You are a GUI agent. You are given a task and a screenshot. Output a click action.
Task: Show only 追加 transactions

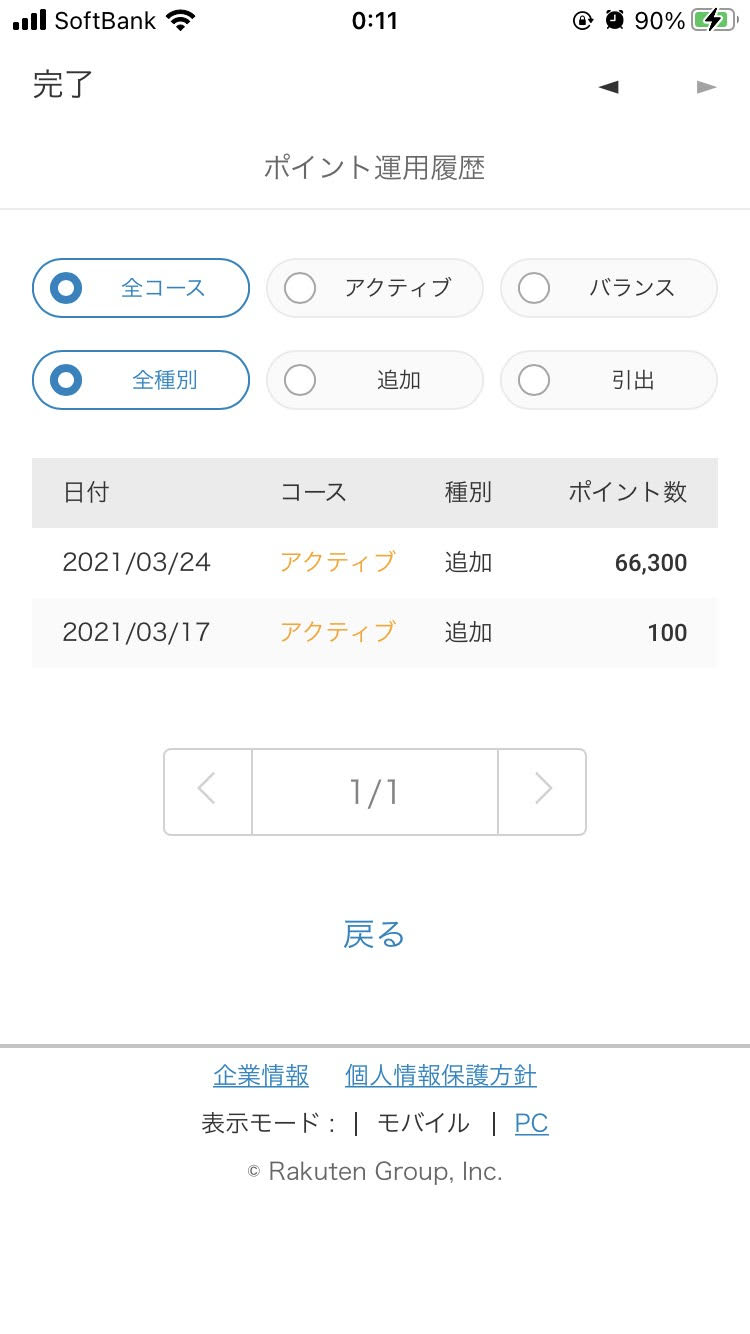coord(375,380)
